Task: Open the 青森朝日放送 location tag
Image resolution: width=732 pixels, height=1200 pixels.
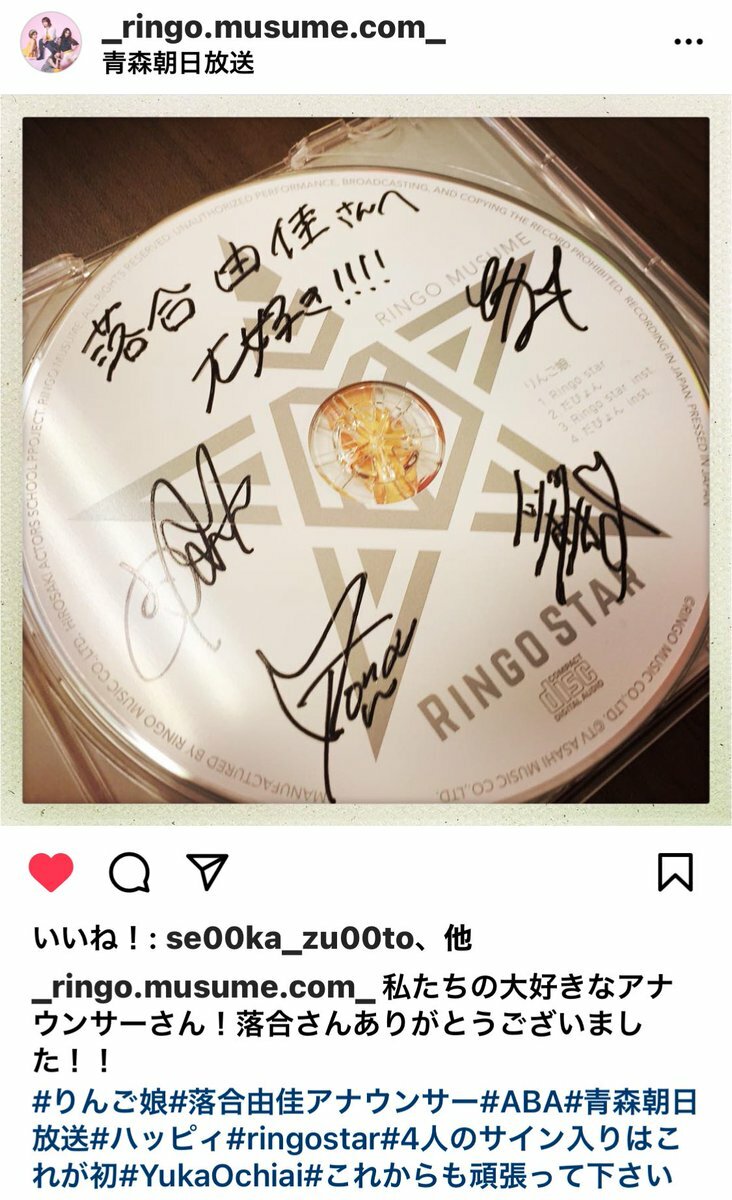Action: (178, 64)
